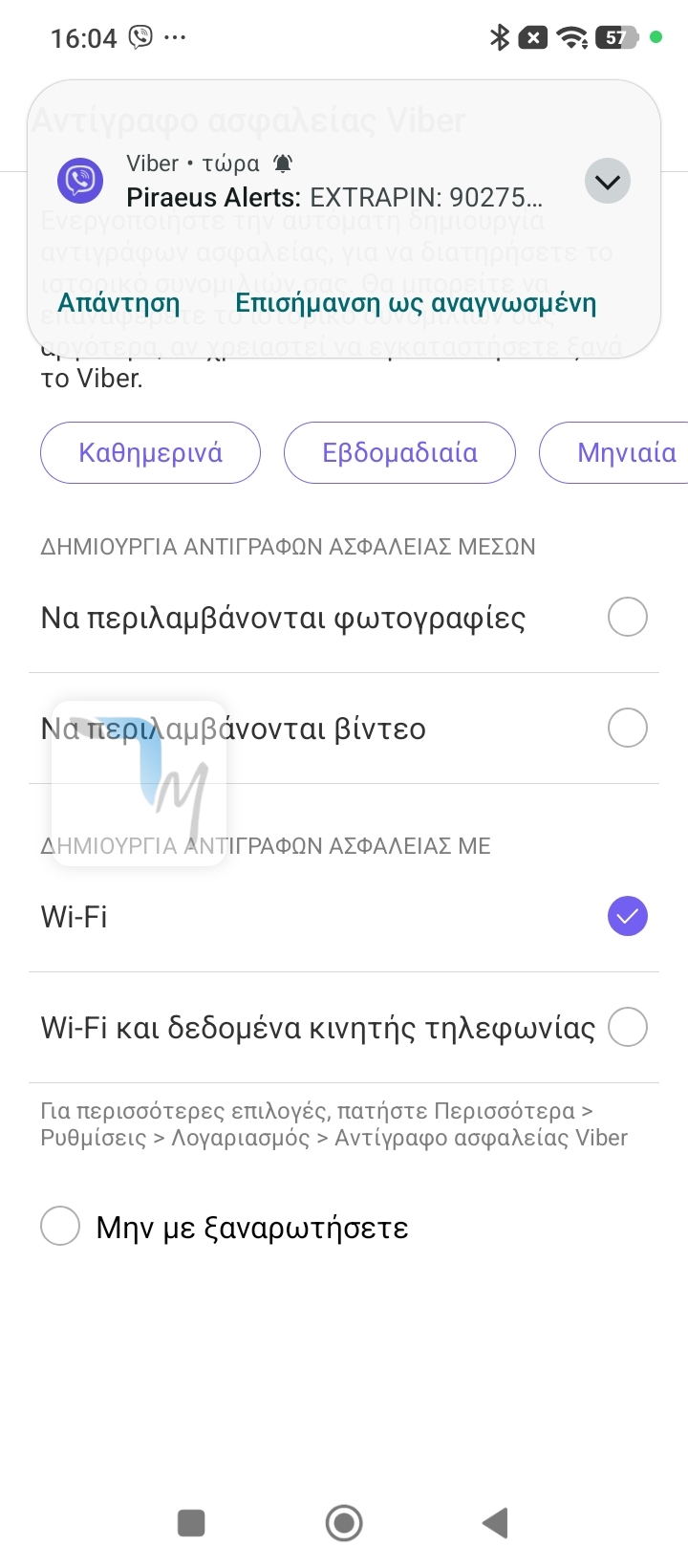This screenshot has width=688, height=1568.
Task: Expand the Viber notification chevron
Action: tap(607, 182)
